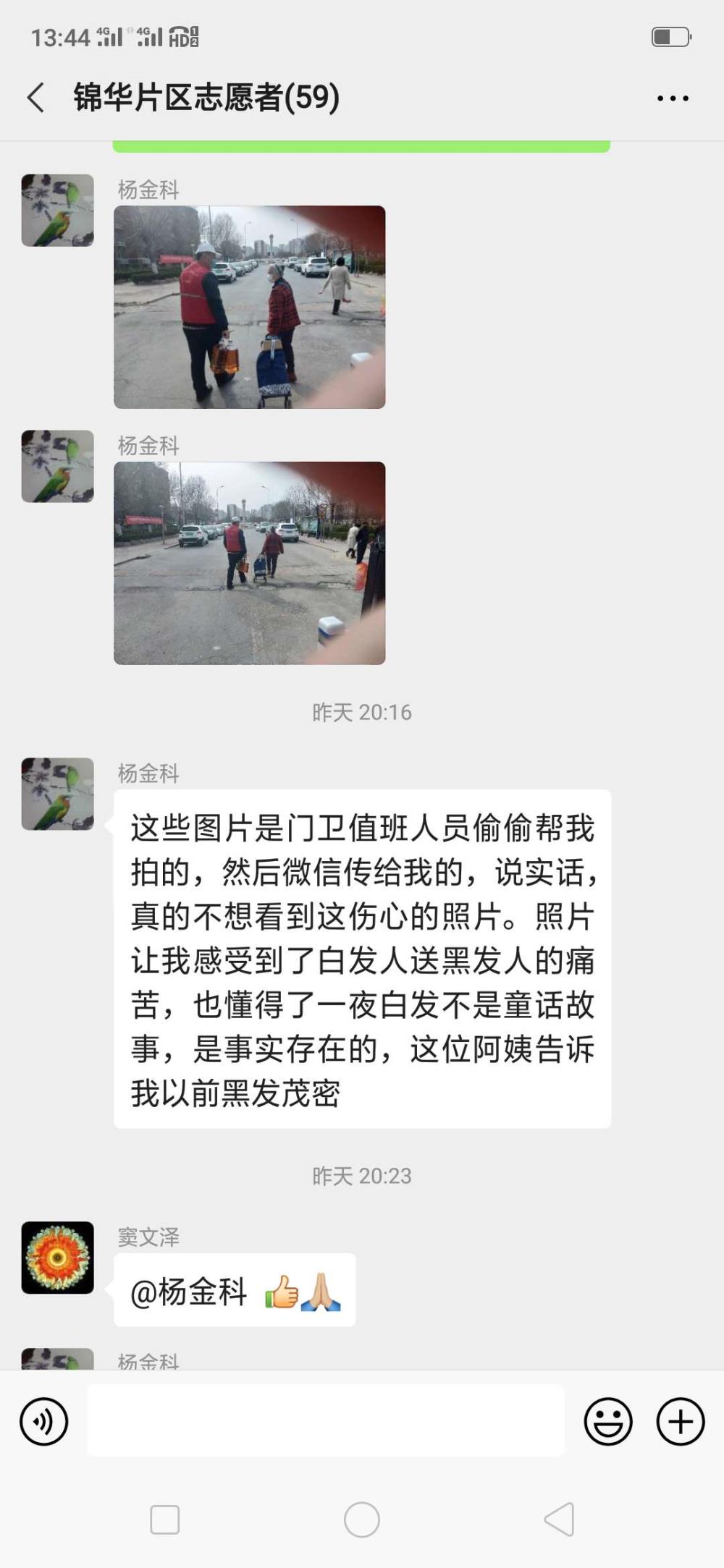Focus the message text field

(326, 1420)
